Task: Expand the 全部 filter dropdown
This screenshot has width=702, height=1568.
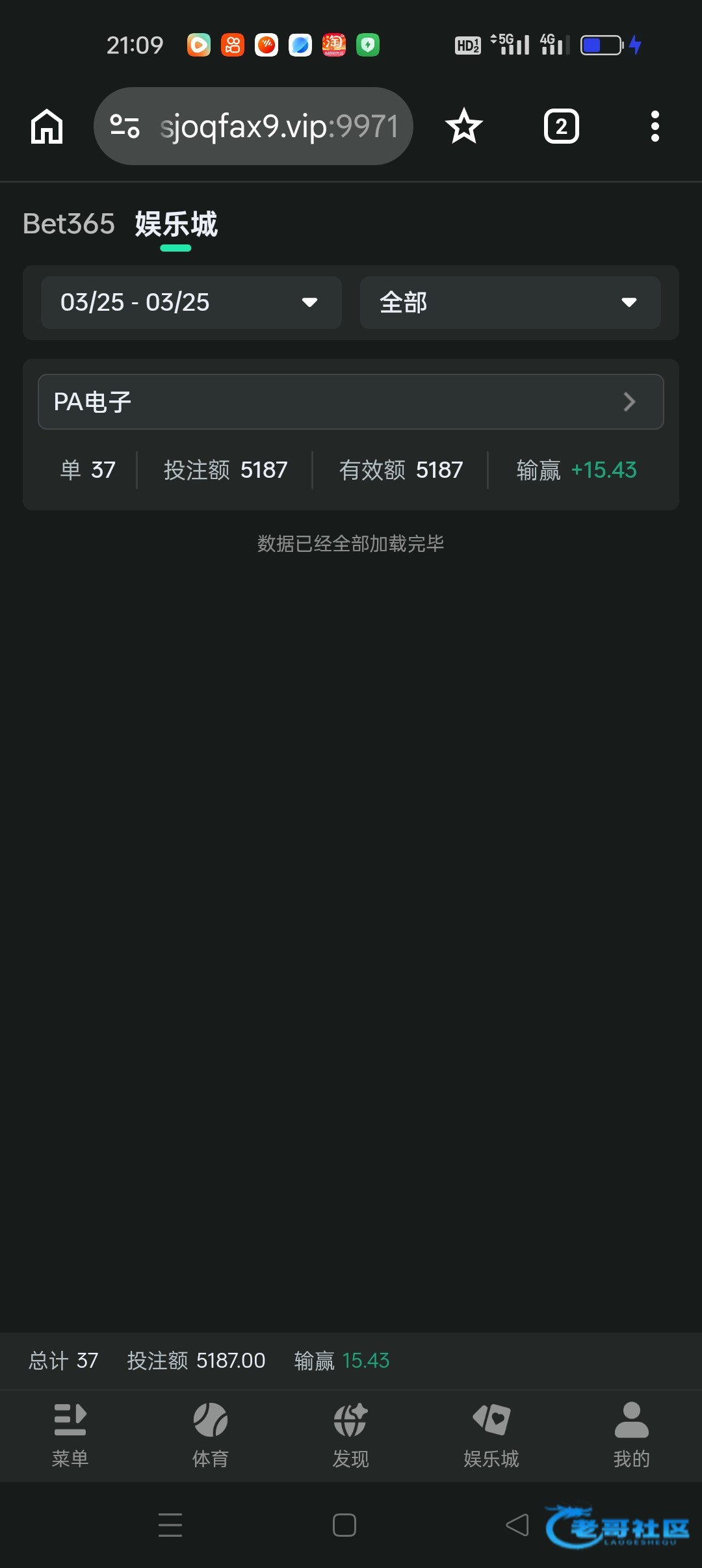Action: tap(510, 302)
